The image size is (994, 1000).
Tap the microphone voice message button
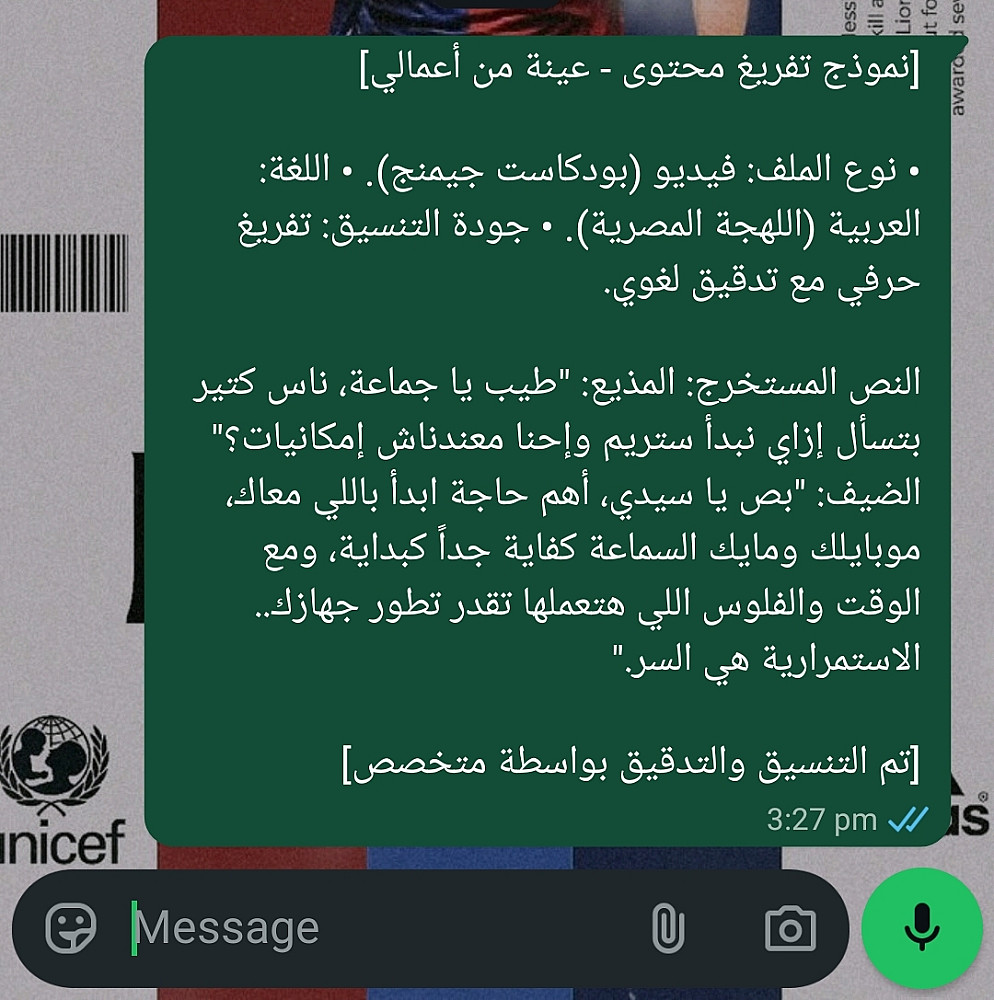[x=921, y=929]
